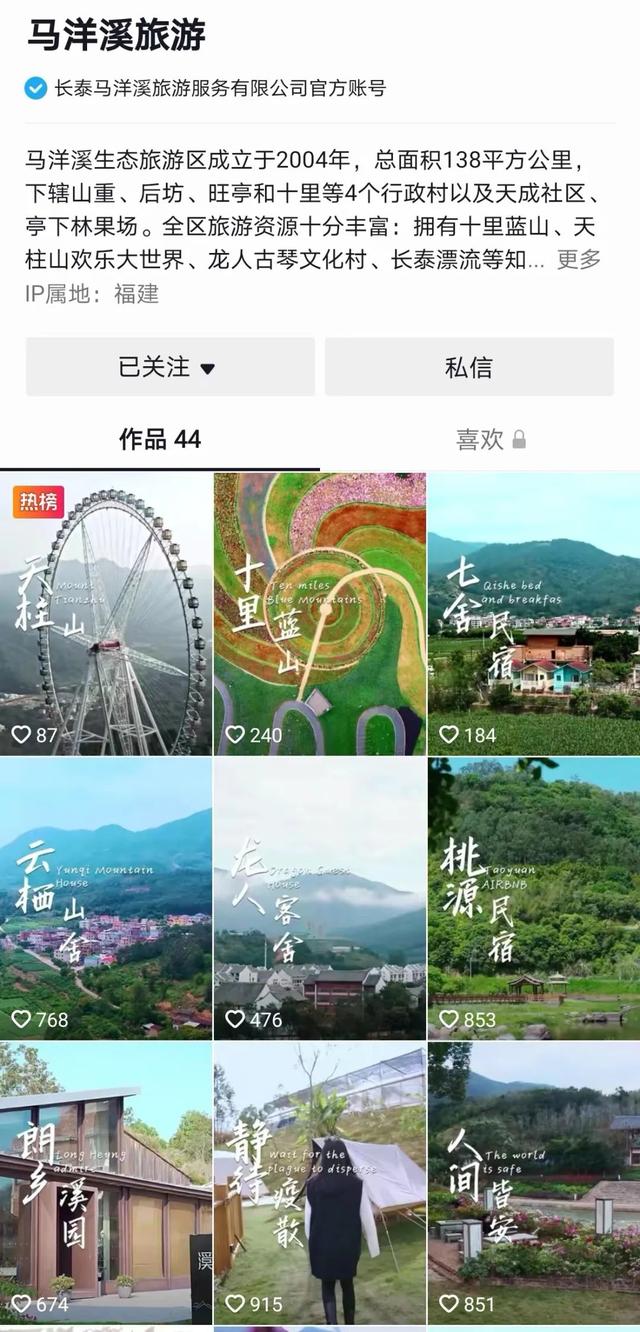Open the 十里蓝山 video
This screenshot has width=640, height=1332.
(320, 614)
